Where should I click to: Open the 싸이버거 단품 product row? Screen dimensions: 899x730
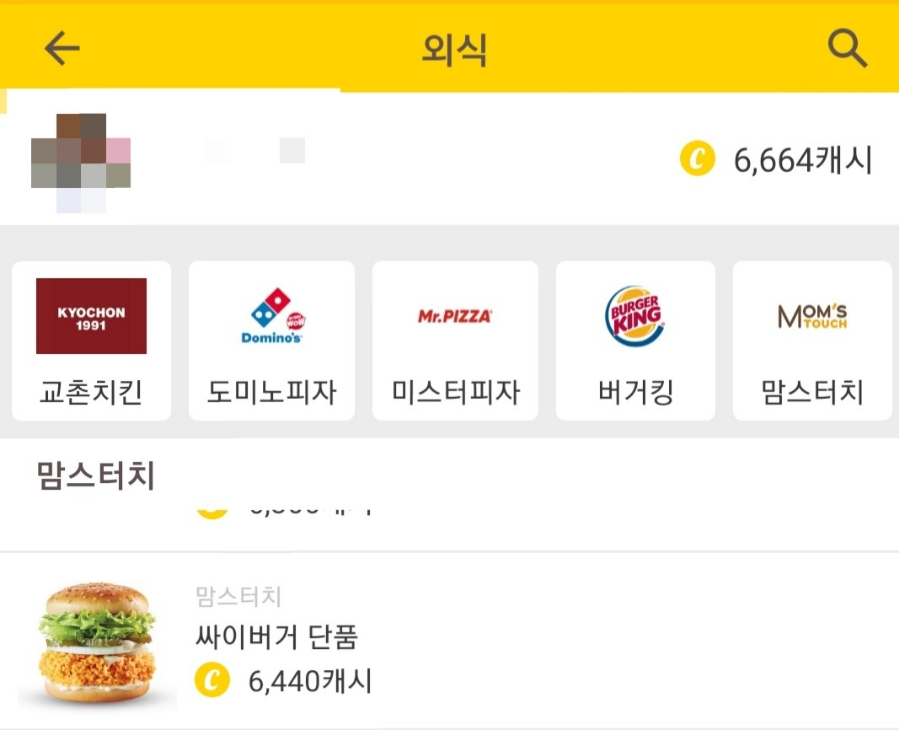point(449,640)
